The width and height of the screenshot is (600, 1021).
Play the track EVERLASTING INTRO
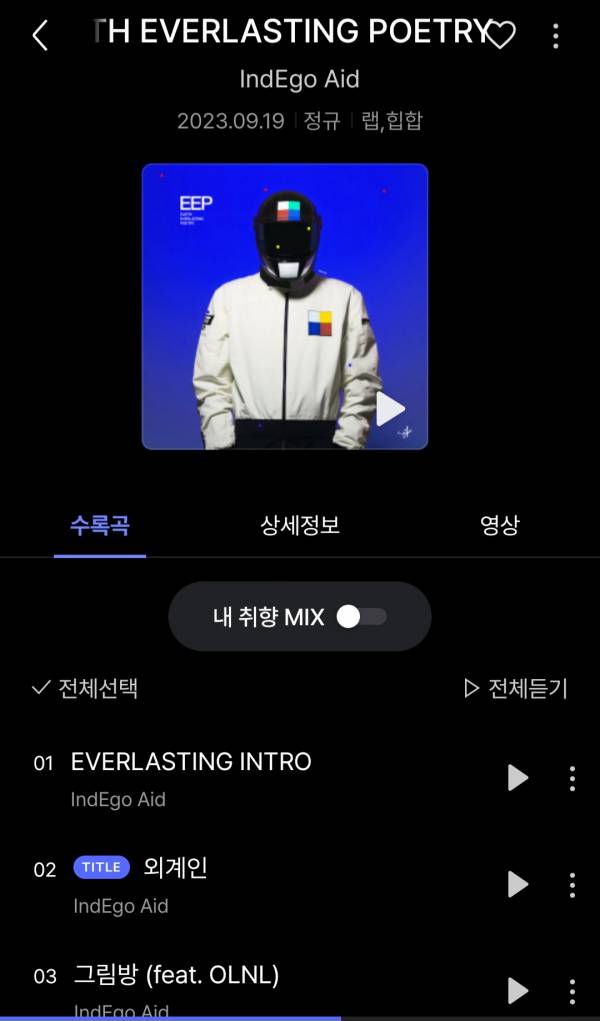point(517,778)
